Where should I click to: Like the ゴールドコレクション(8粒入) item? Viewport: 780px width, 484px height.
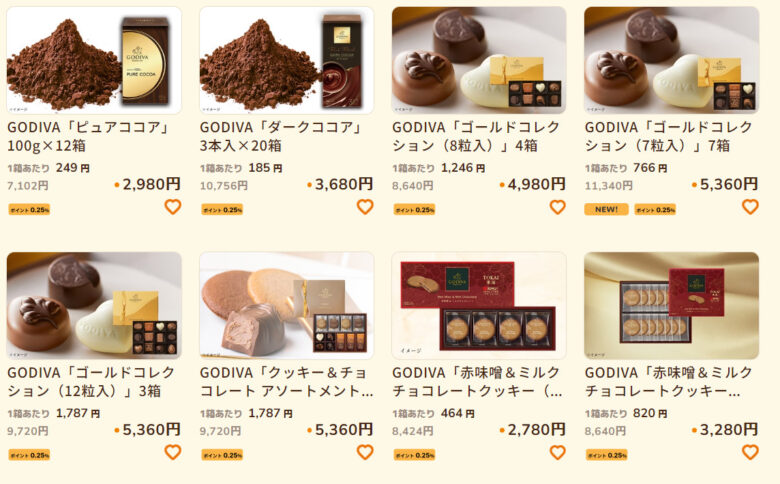(557, 207)
